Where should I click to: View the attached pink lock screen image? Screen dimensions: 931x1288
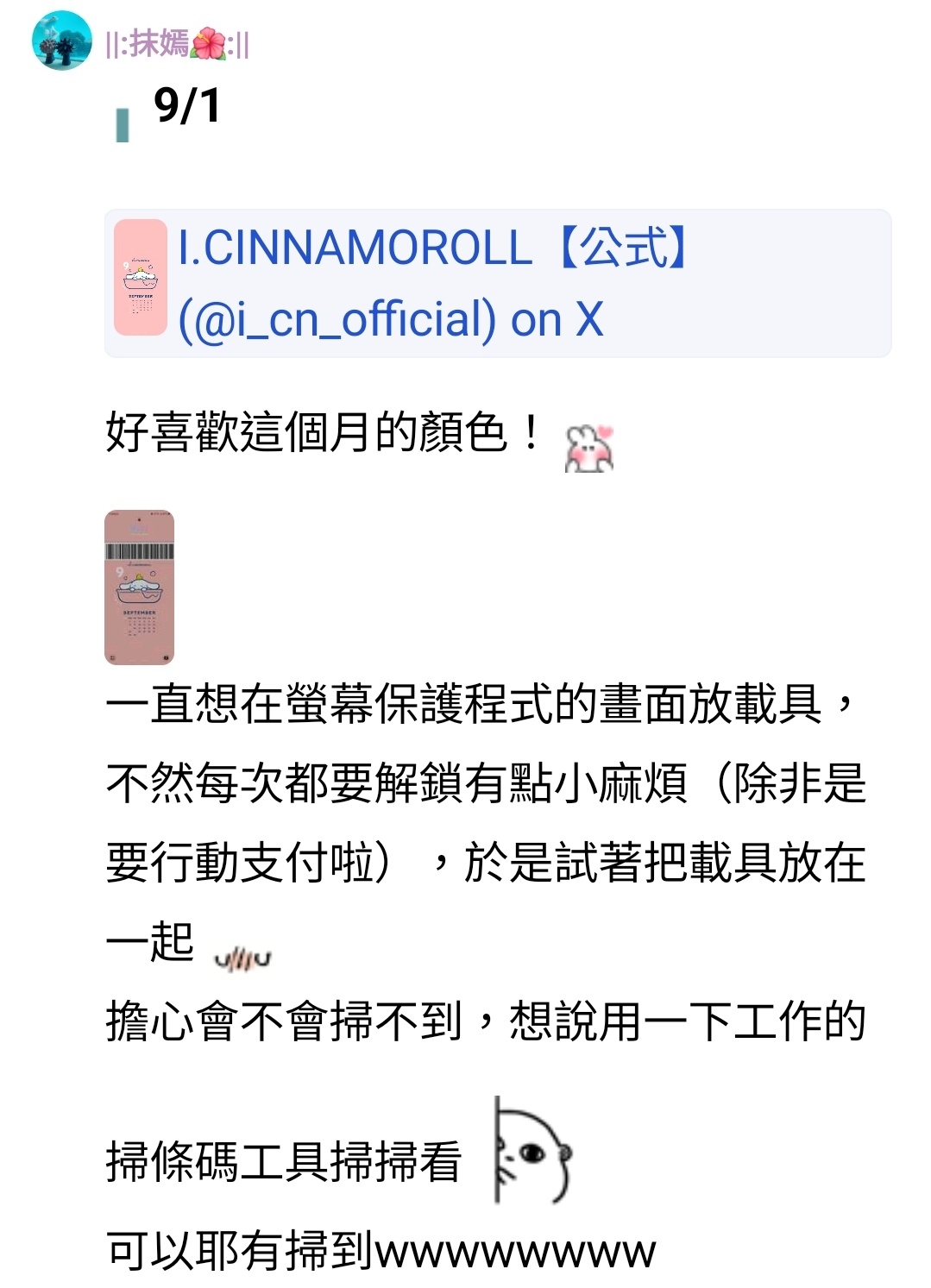139,587
